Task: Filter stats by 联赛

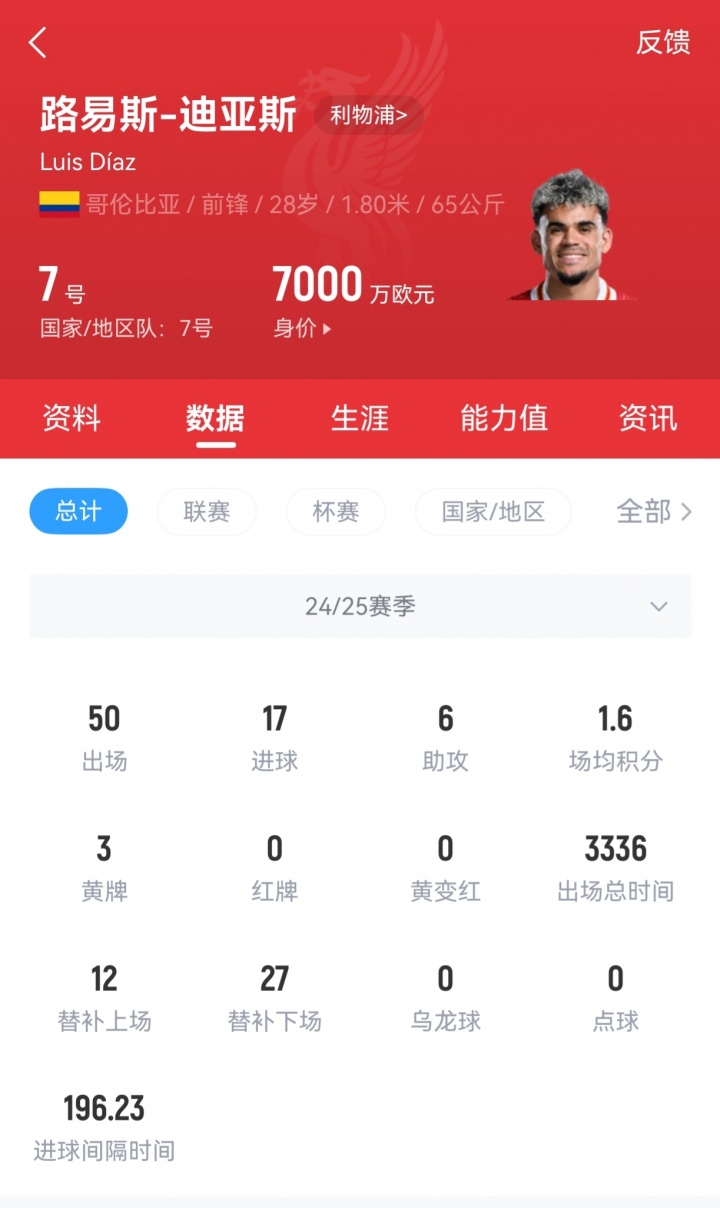Action: (x=207, y=512)
